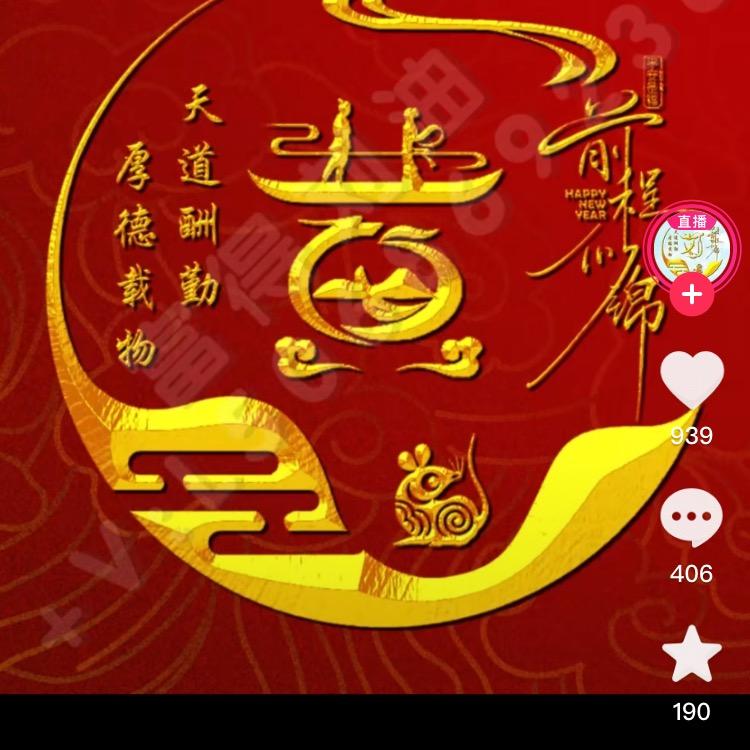
Task: Add this video to favorites with the star
Action: (692, 654)
